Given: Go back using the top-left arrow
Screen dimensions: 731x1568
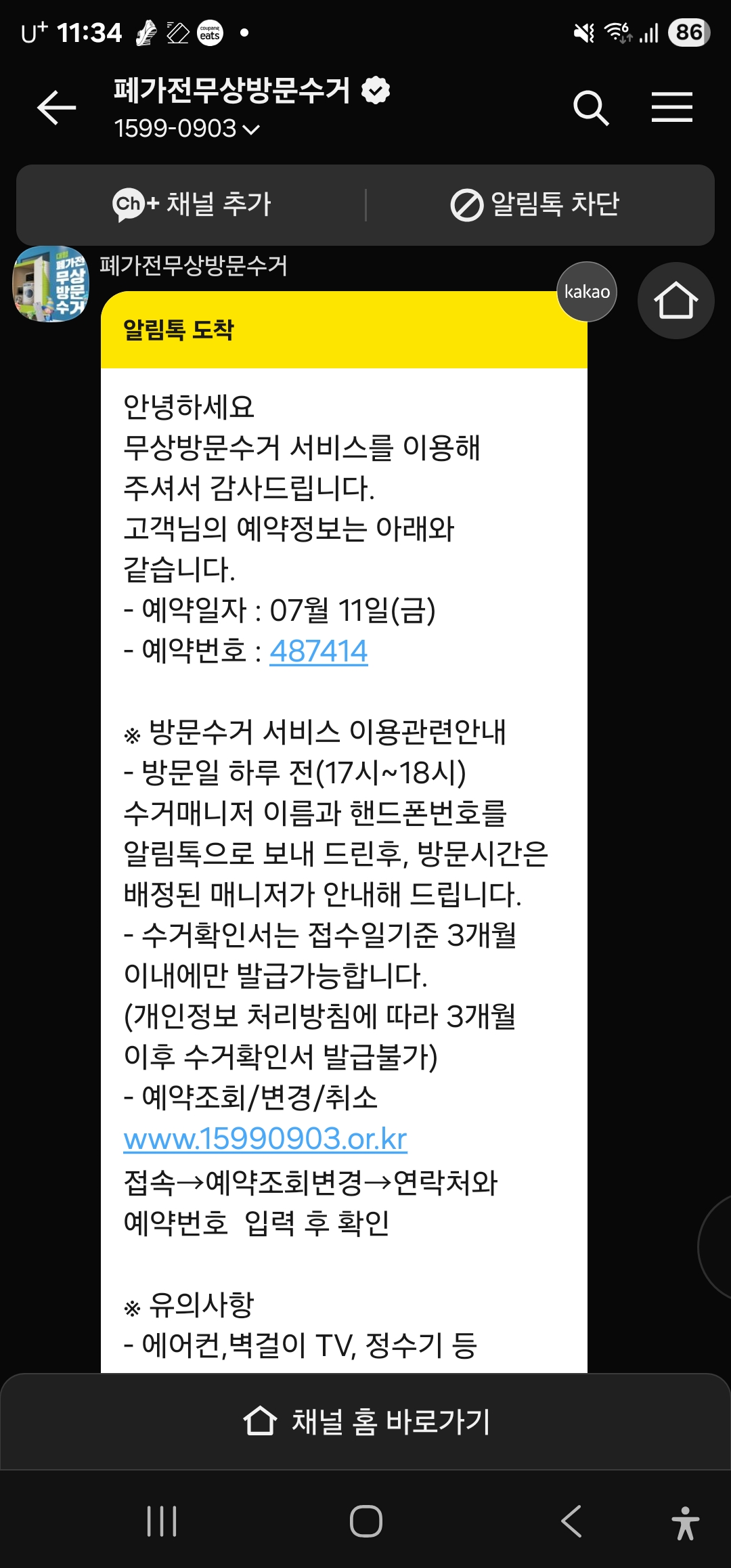Looking at the screenshot, I should [56, 108].
